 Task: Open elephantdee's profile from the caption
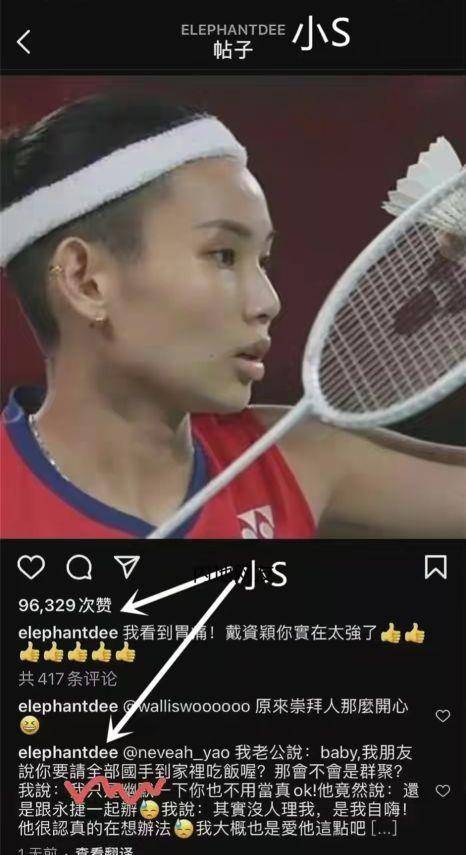click(x=68, y=634)
